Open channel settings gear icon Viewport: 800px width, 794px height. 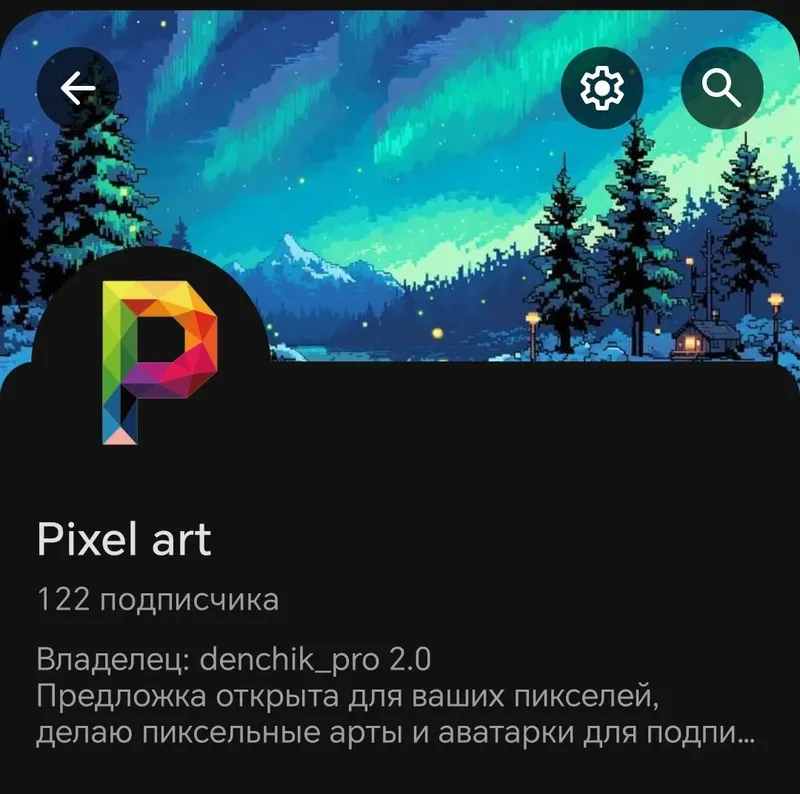coord(601,88)
